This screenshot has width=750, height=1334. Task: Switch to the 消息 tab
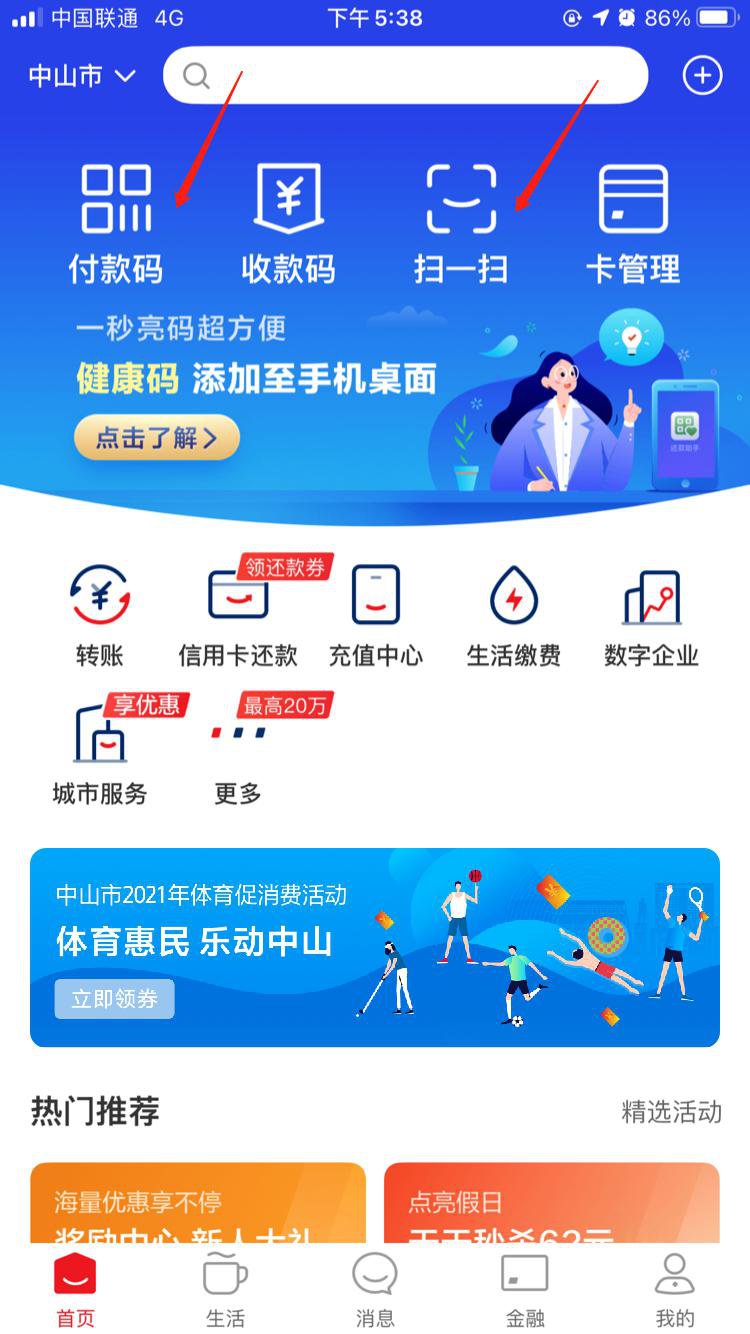[x=375, y=1290]
